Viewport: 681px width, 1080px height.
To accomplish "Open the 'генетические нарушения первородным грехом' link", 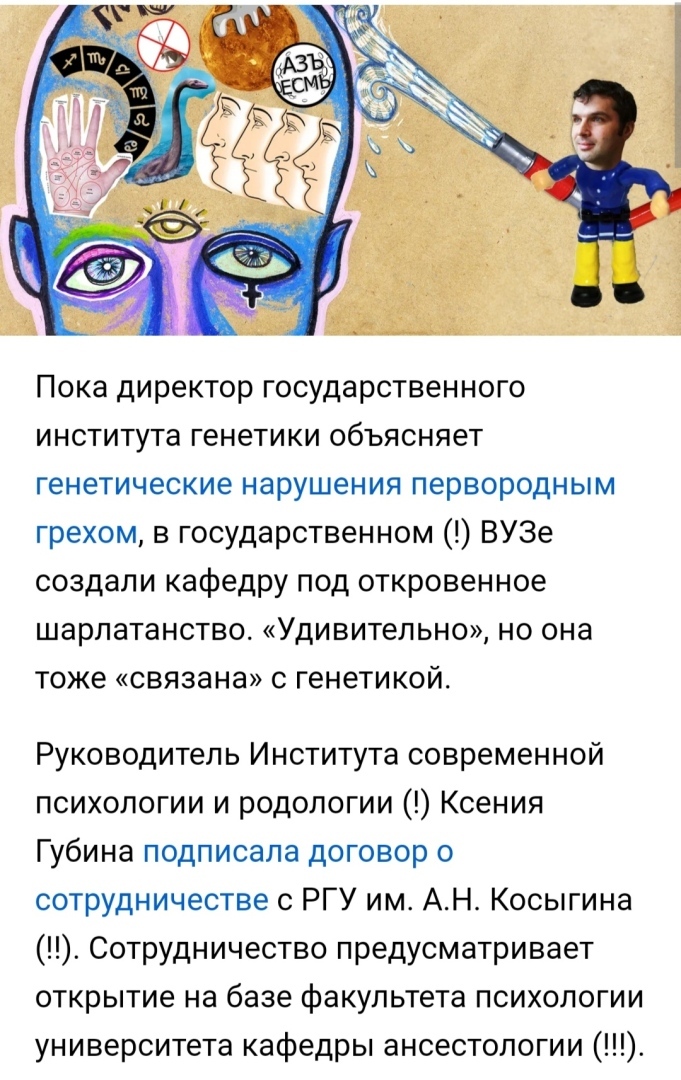I will [x=325, y=485].
